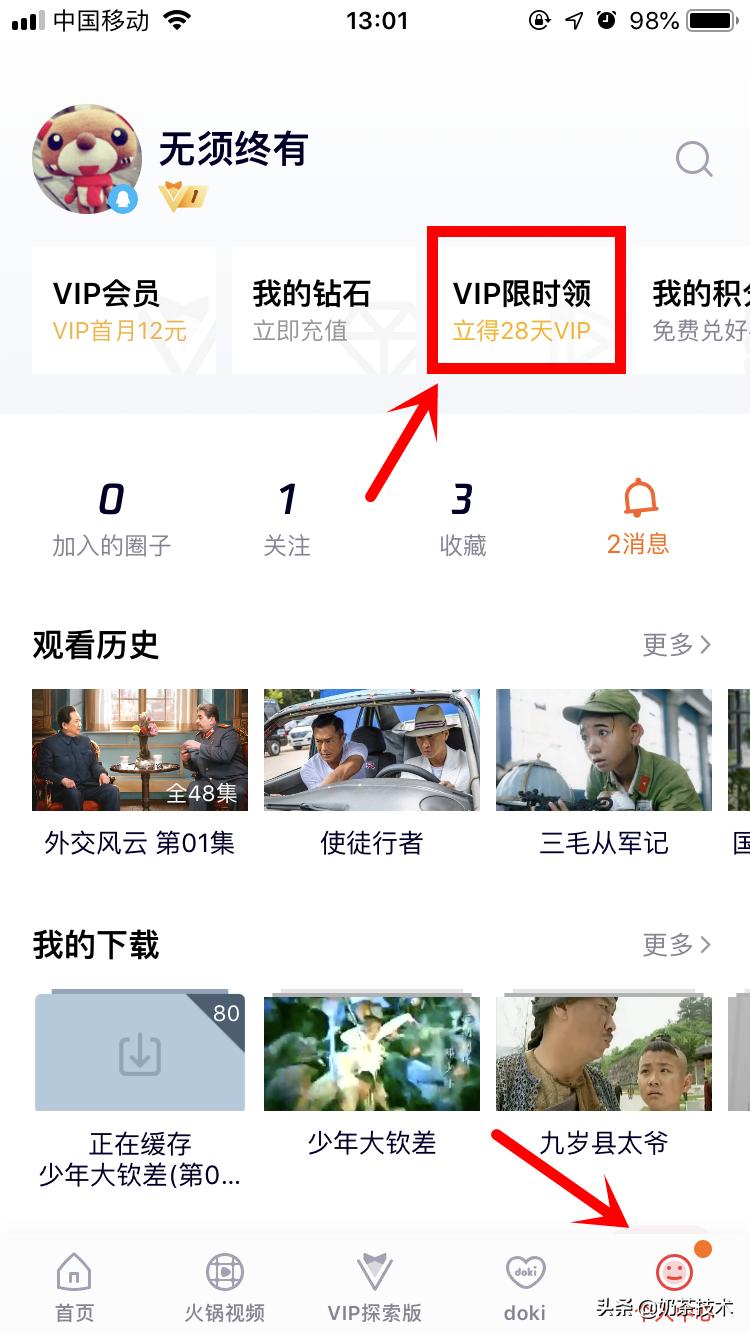Tap the orange dot on the profile tab
The width and height of the screenshot is (750, 1334).
point(704,1248)
